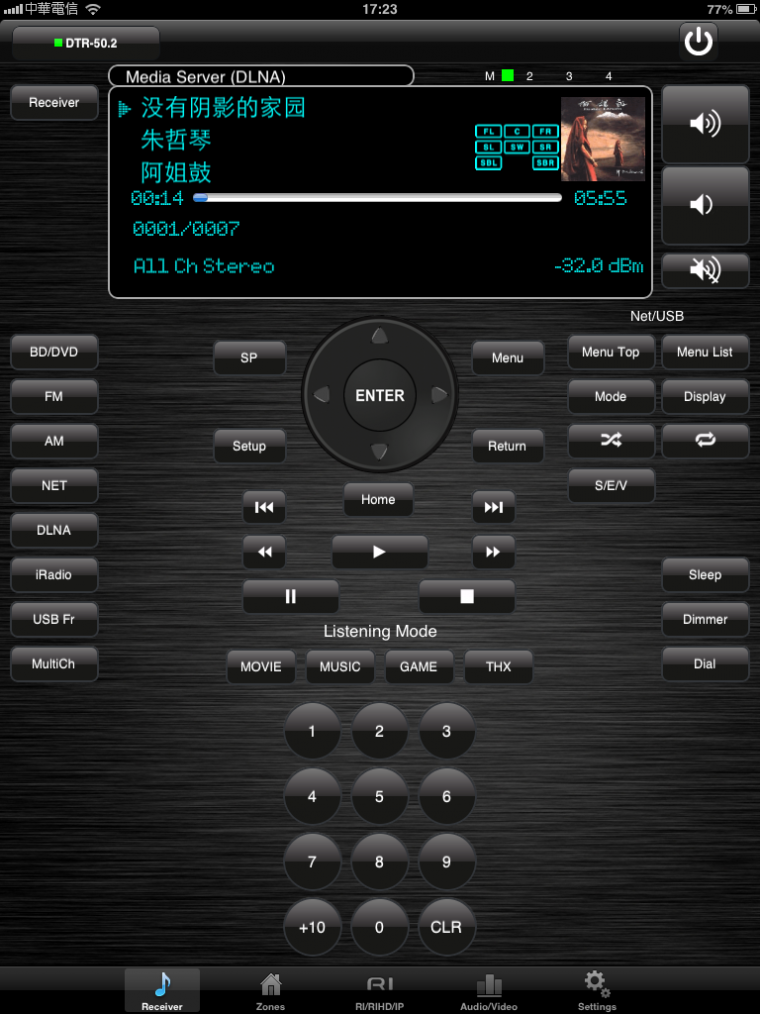
Task: Choose the MOVIE listening mode
Action: (x=261, y=667)
